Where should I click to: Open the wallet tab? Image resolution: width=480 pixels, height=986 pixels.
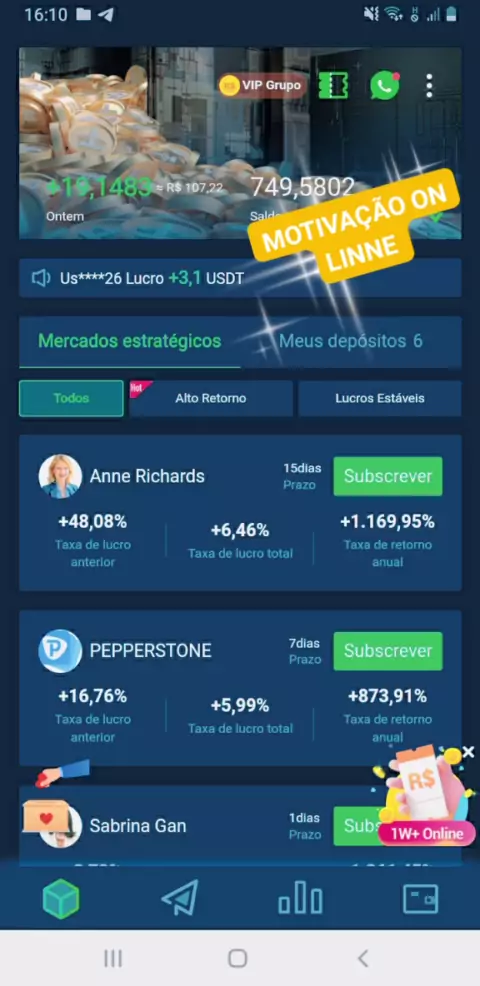[x=420, y=899]
